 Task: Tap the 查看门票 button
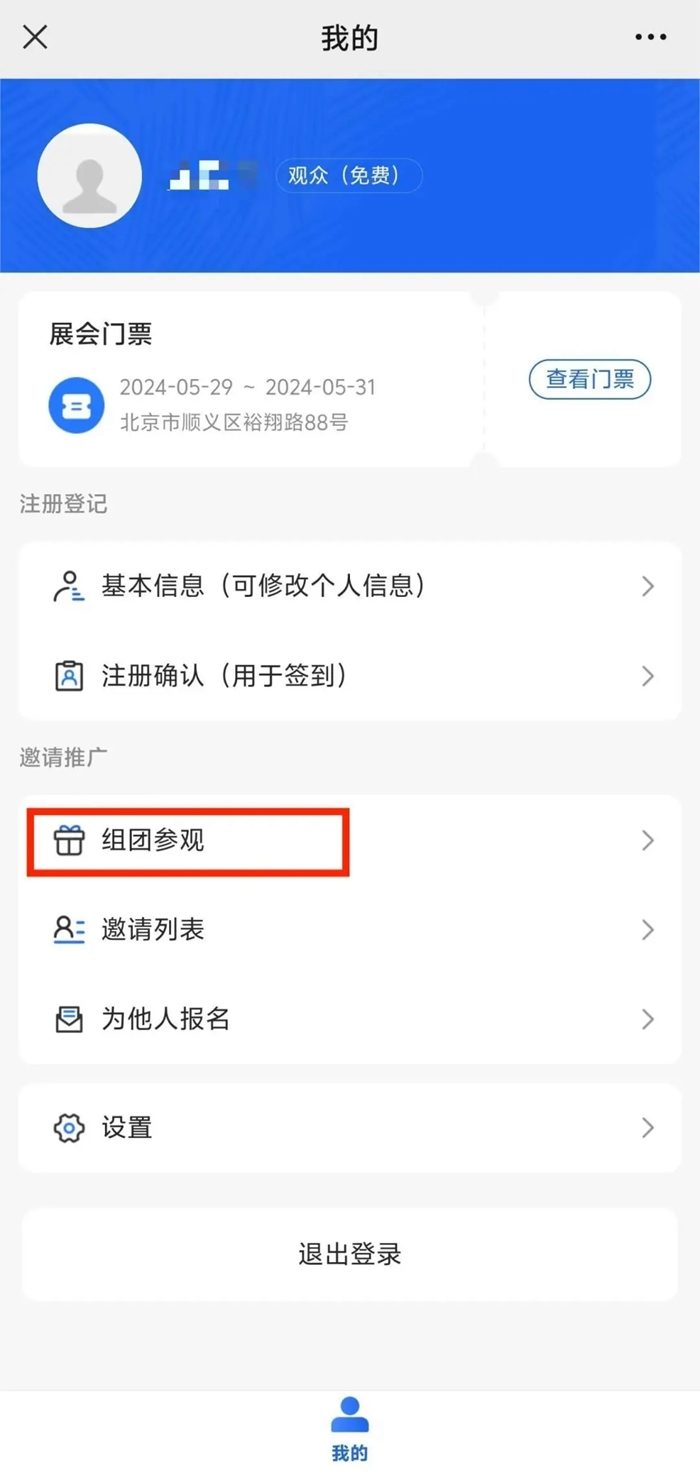589,379
